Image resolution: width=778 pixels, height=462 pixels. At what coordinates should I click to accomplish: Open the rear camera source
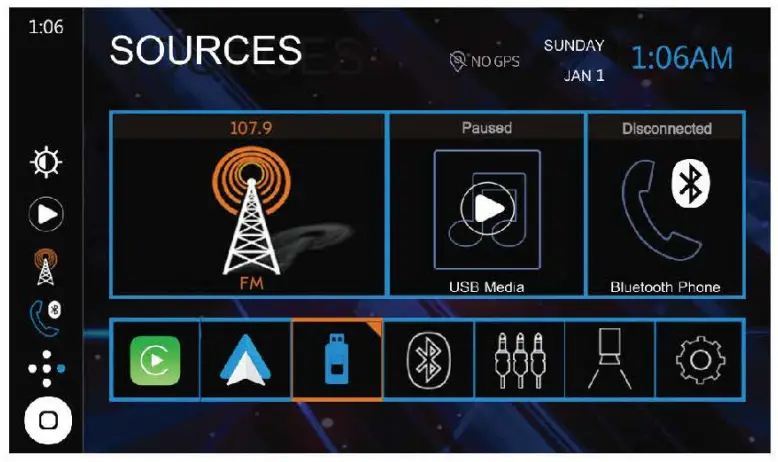pos(609,360)
